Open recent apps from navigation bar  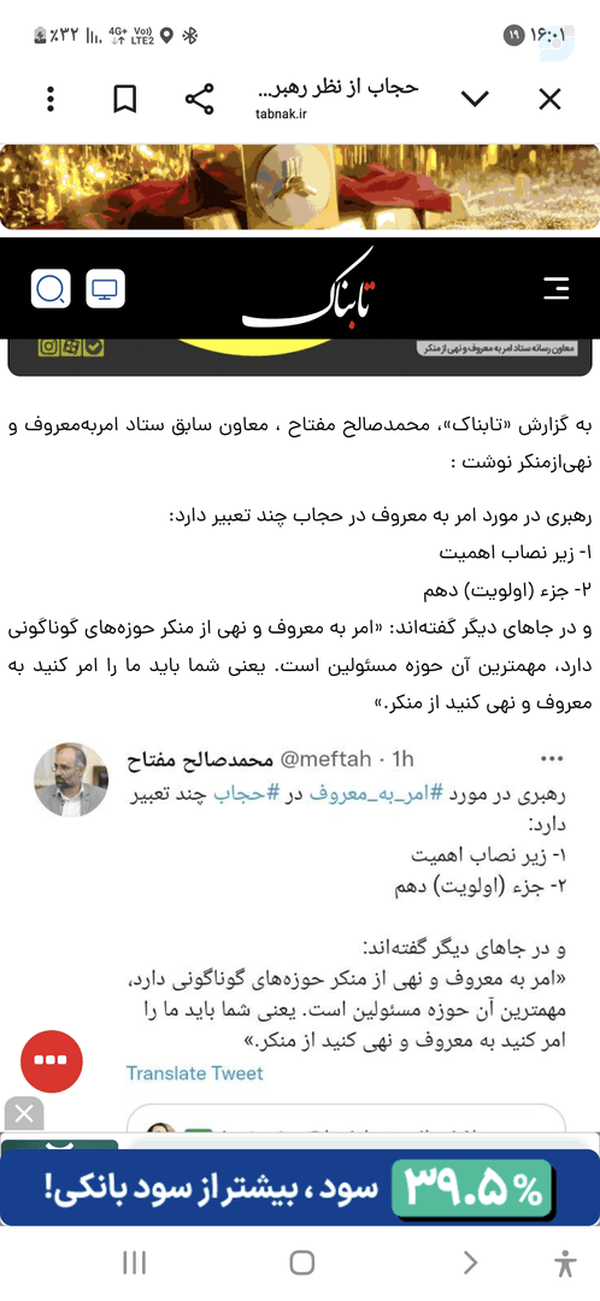[134, 1263]
